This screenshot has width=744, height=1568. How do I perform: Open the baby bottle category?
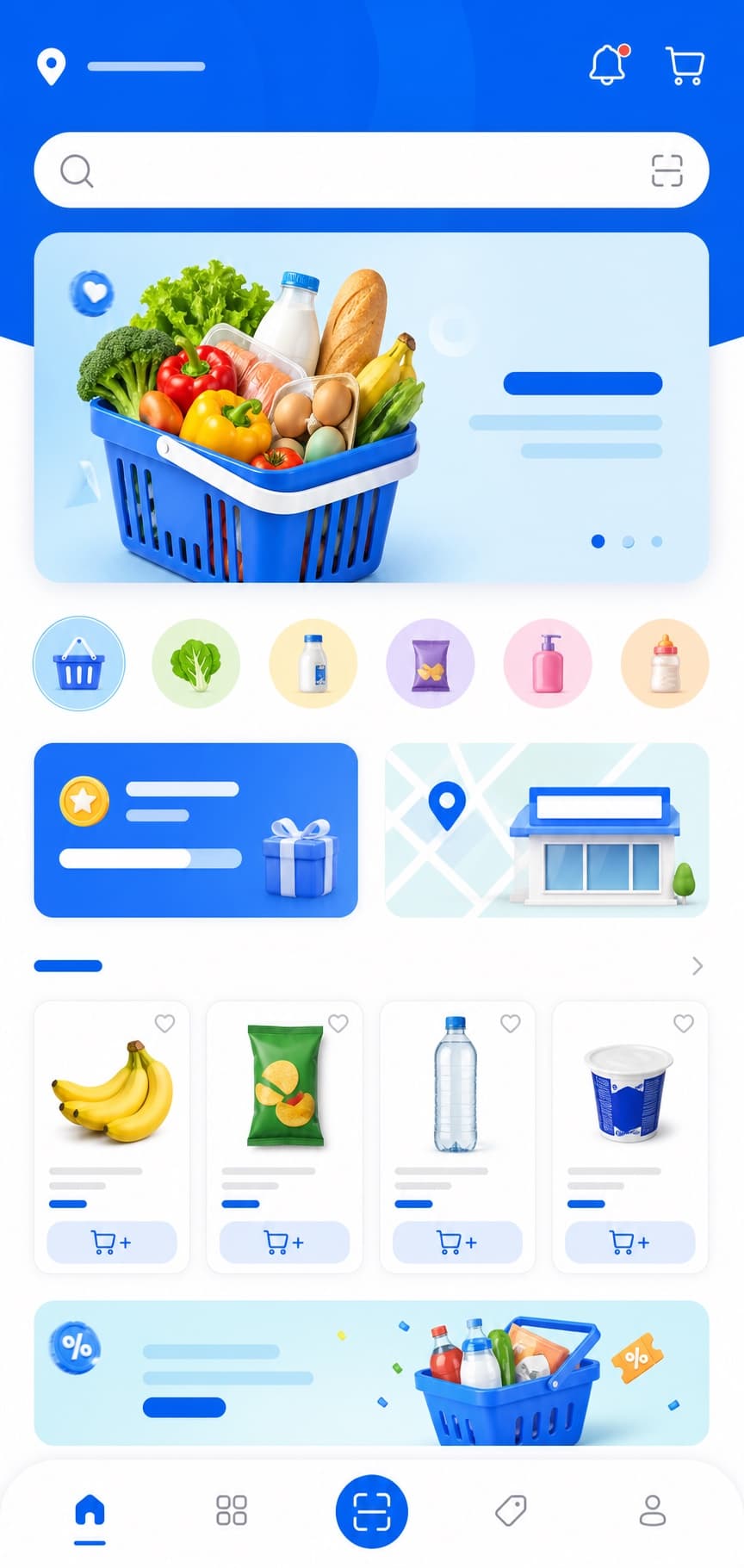pos(665,663)
